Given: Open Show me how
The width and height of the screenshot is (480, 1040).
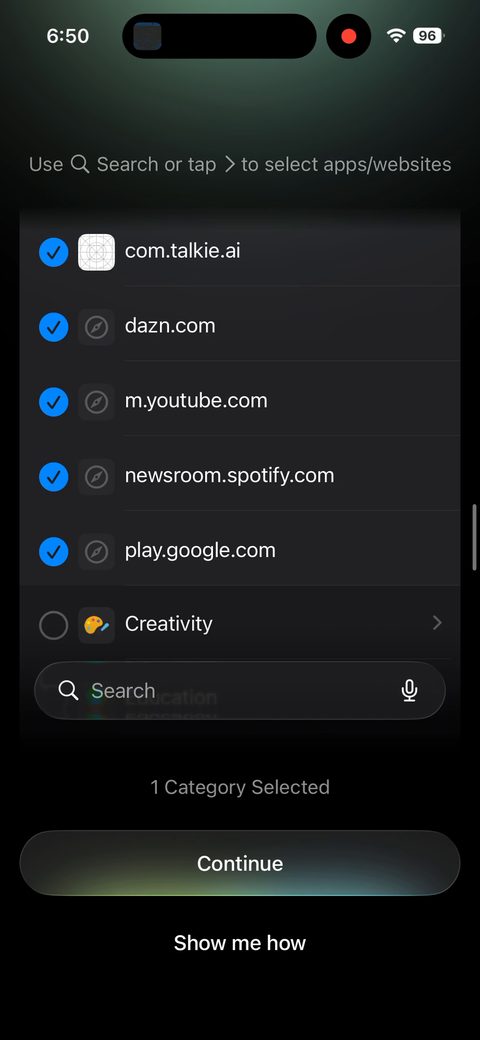Looking at the screenshot, I should pos(239,942).
